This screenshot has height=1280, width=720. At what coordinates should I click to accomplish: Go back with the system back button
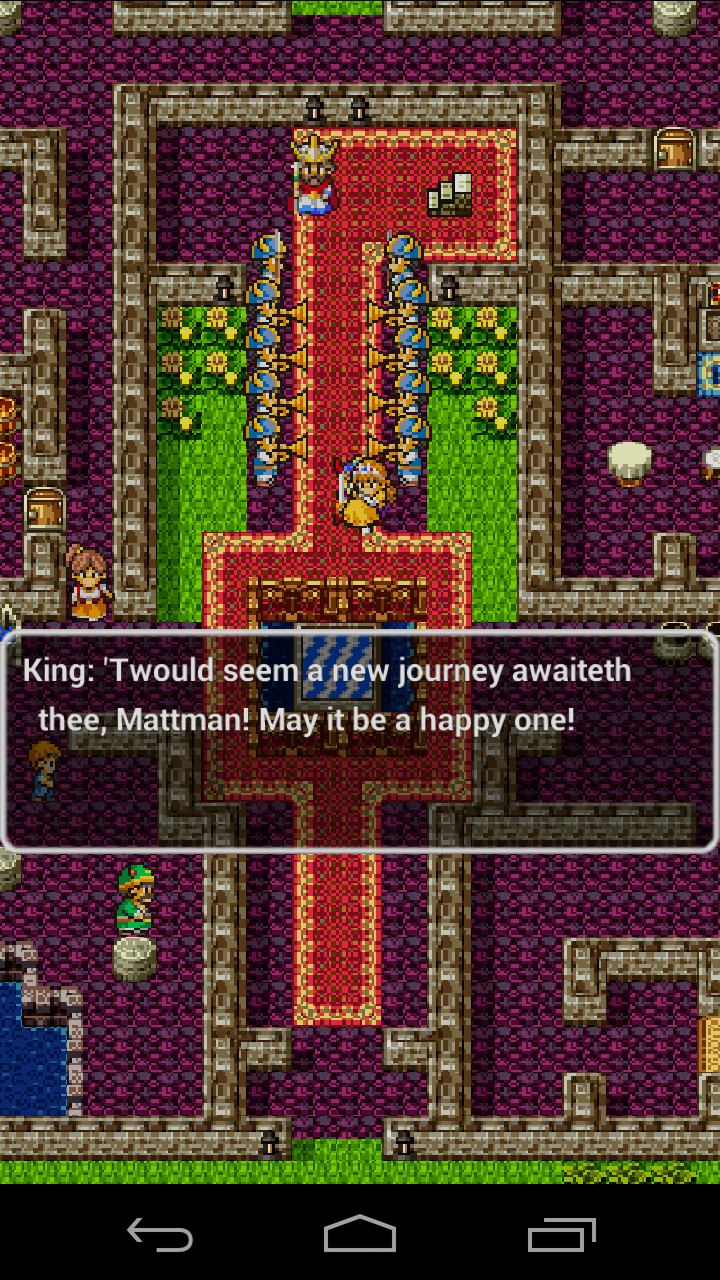pyautogui.click(x=160, y=1235)
